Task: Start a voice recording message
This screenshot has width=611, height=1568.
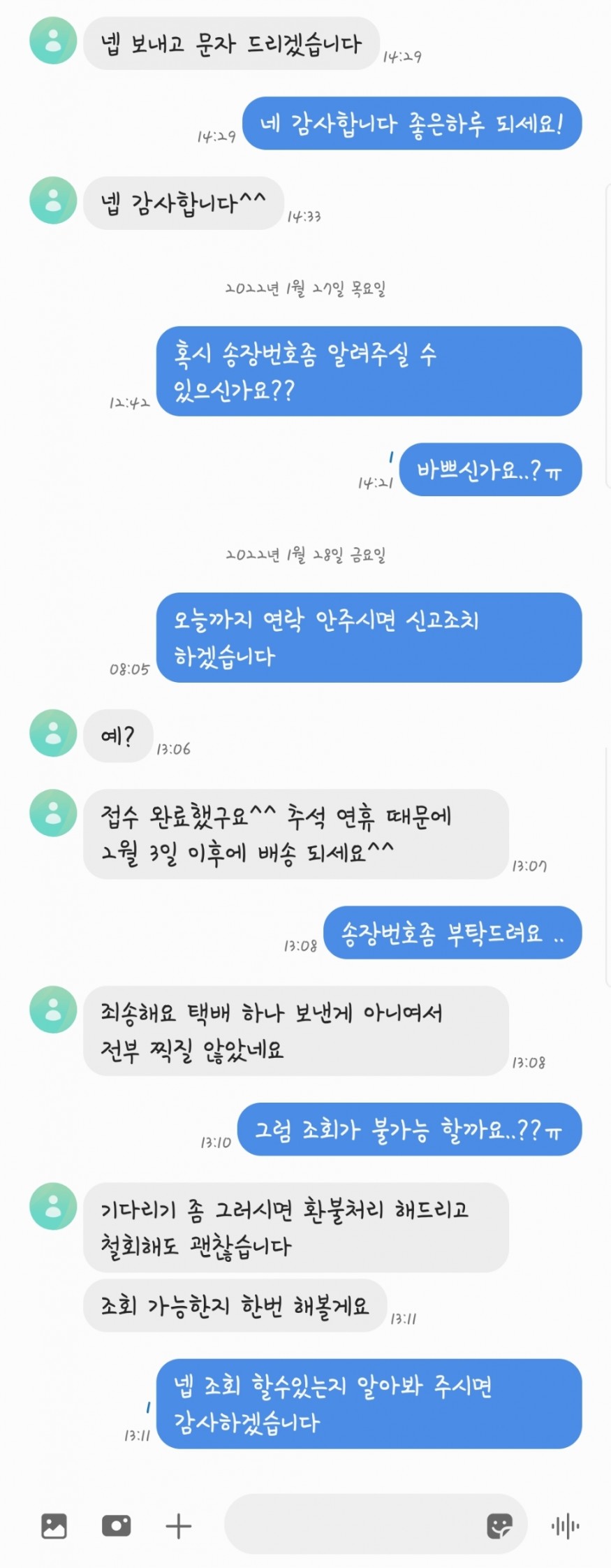Action: click(x=565, y=1525)
